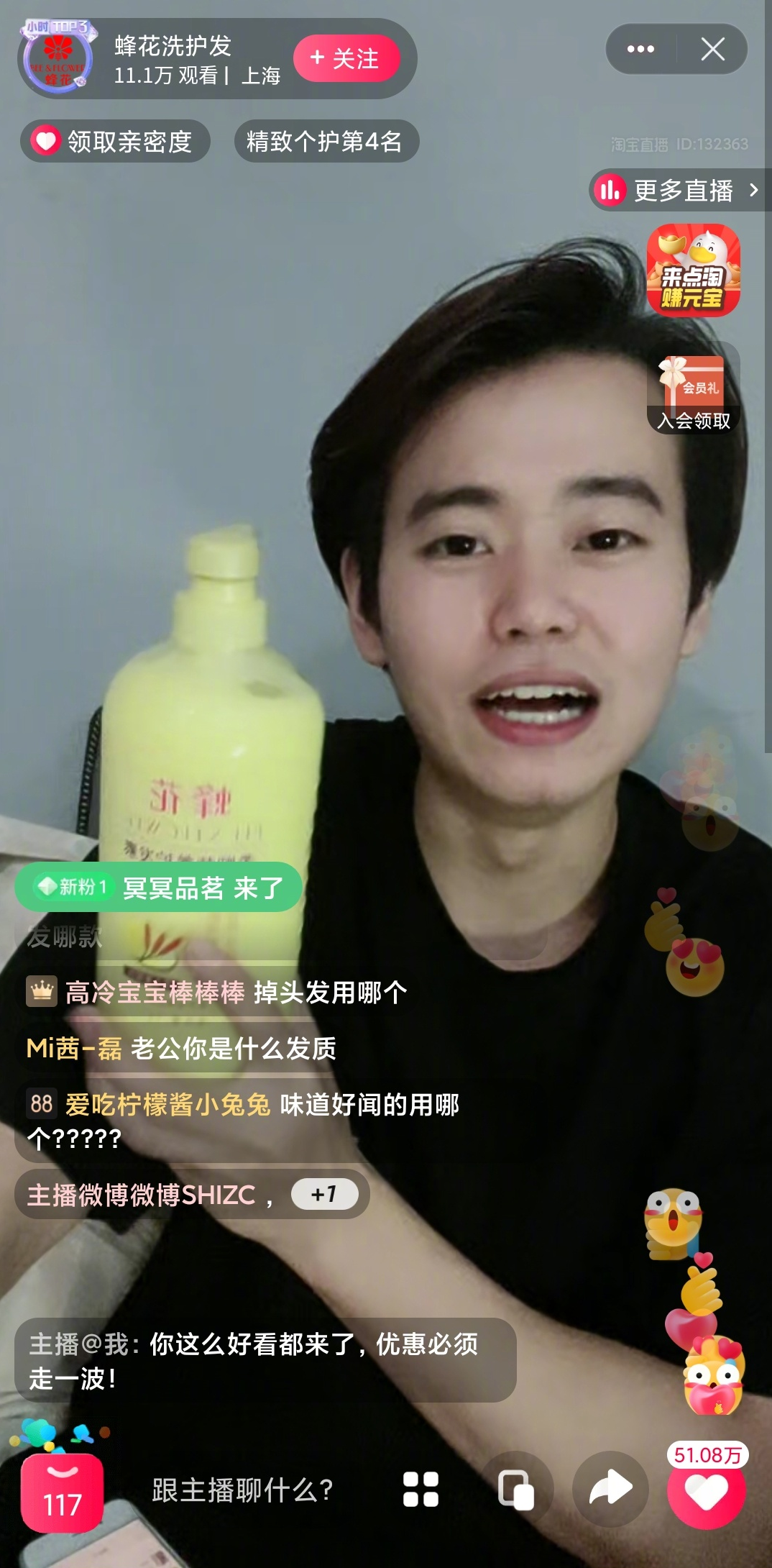The image size is (772, 1568).
Task: Claim intimacy via 领取亲密度 chip
Action: tap(115, 142)
